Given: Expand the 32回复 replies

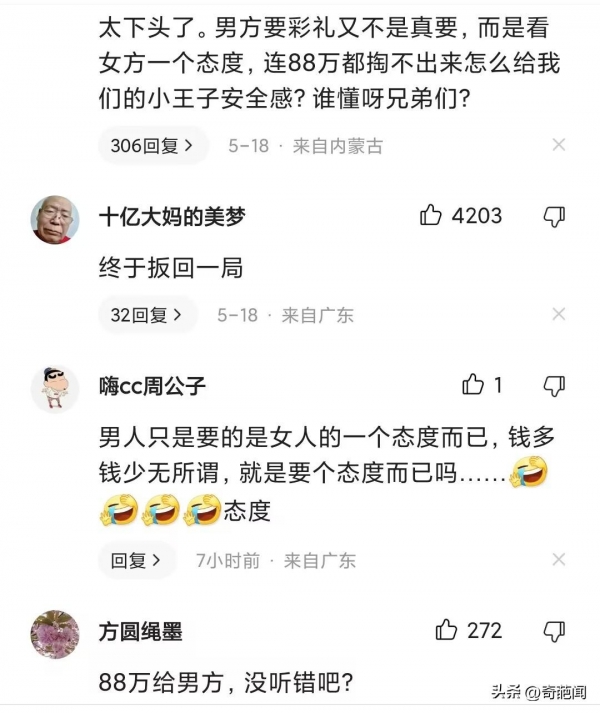Looking at the screenshot, I should point(146,315).
